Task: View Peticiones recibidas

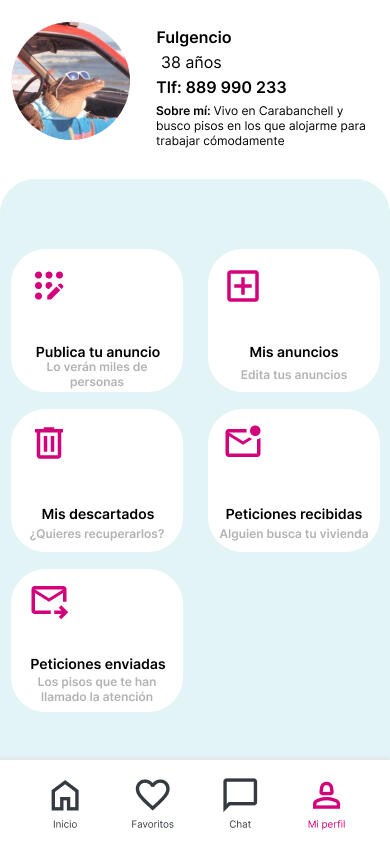Action: click(x=294, y=480)
